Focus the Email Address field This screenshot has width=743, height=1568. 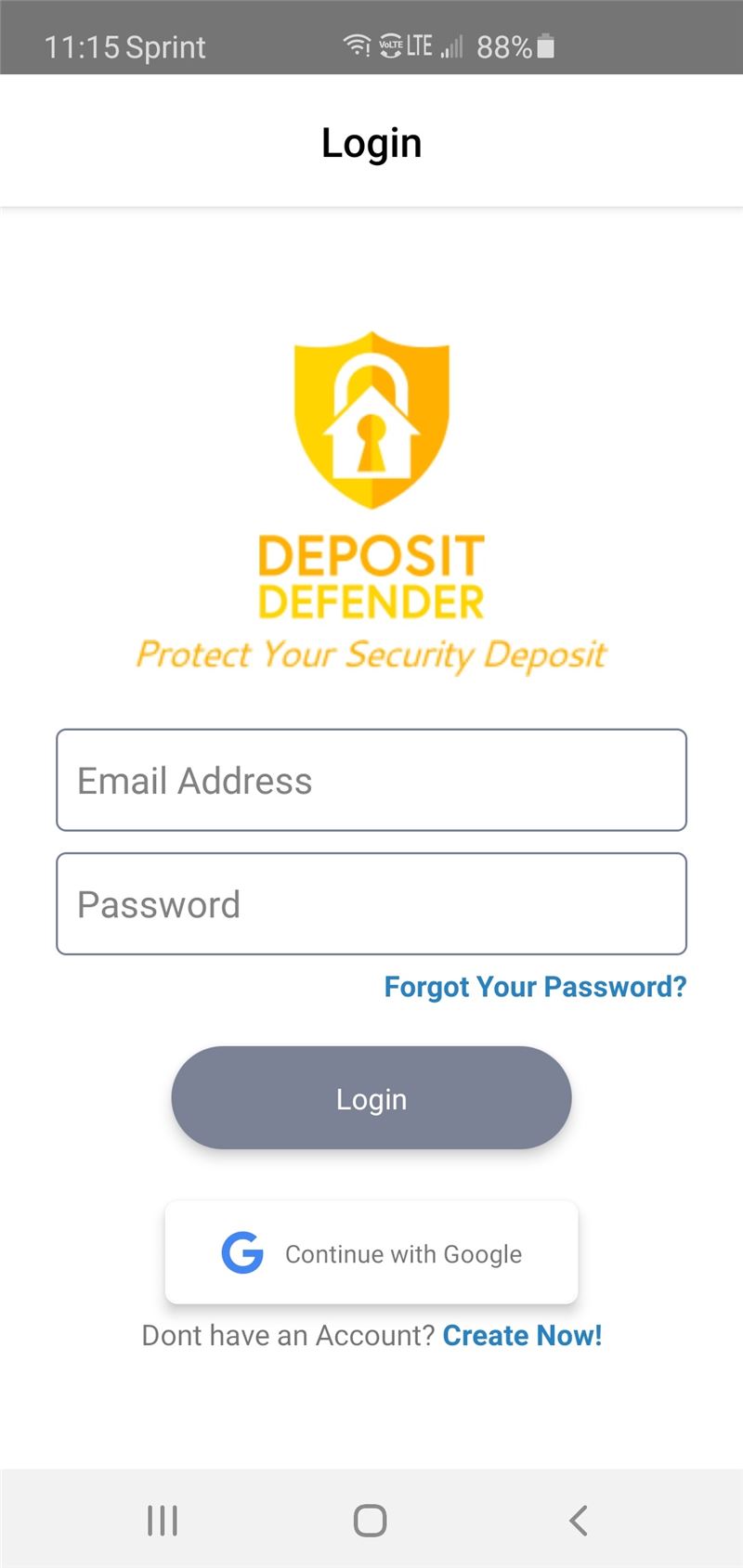coord(371,780)
